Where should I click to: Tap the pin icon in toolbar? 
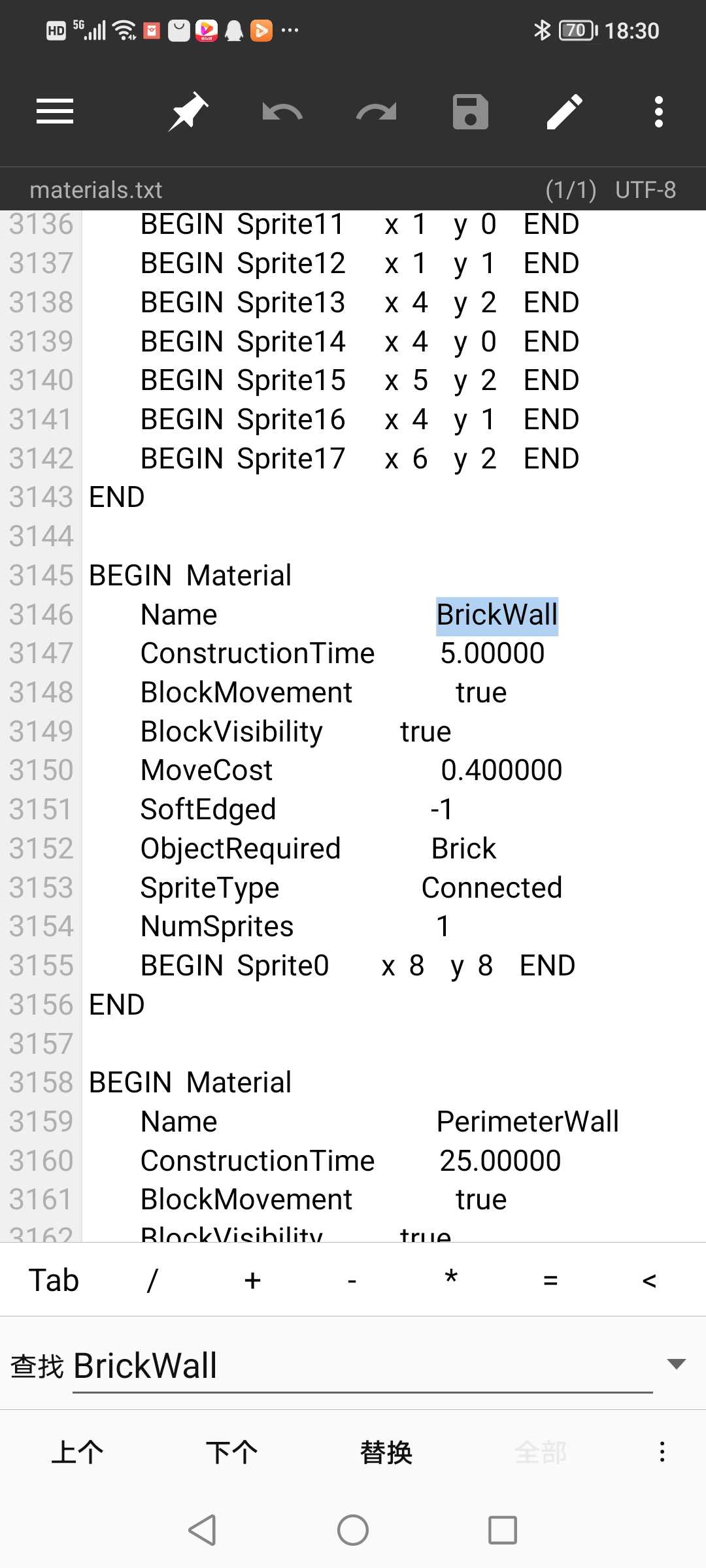click(188, 112)
